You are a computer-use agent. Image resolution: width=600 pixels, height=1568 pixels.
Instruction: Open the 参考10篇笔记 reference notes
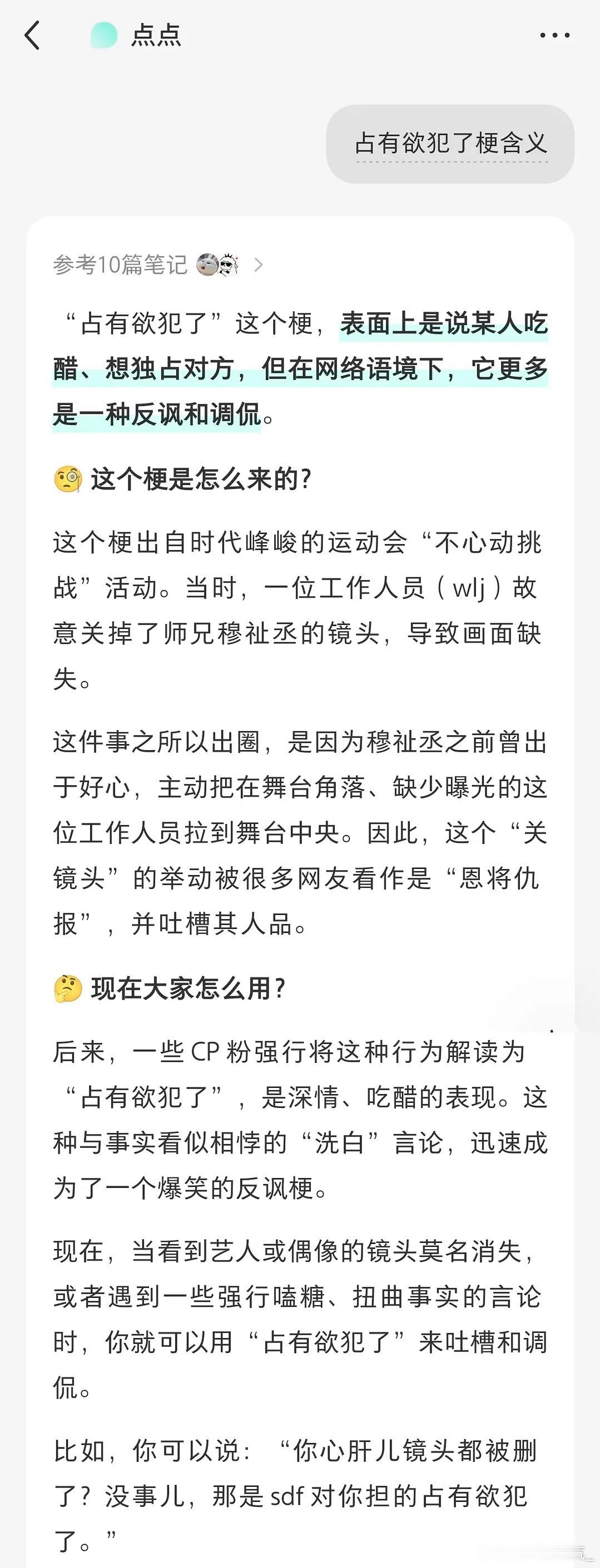coord(158,265)
